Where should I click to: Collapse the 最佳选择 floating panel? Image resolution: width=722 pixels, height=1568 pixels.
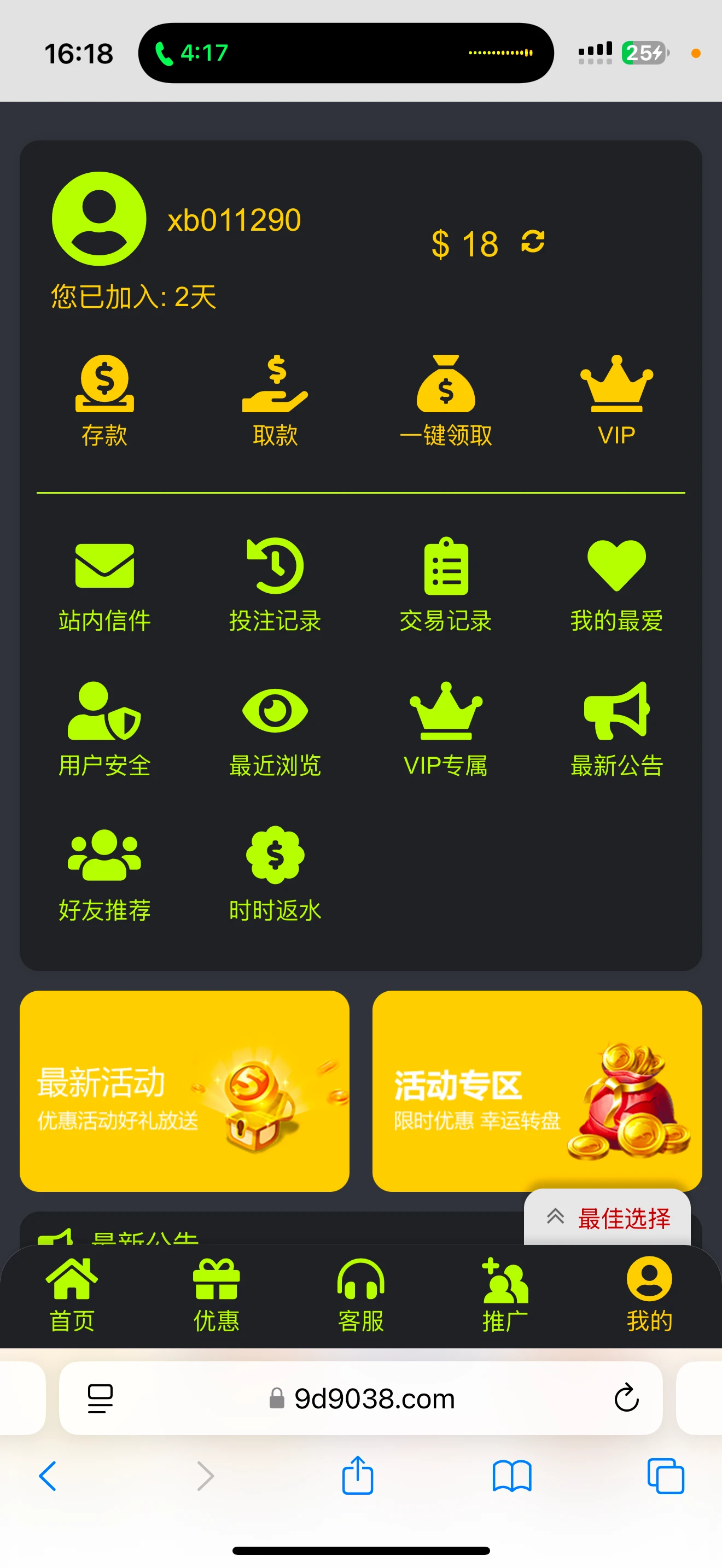click(x=555, y=1219)
